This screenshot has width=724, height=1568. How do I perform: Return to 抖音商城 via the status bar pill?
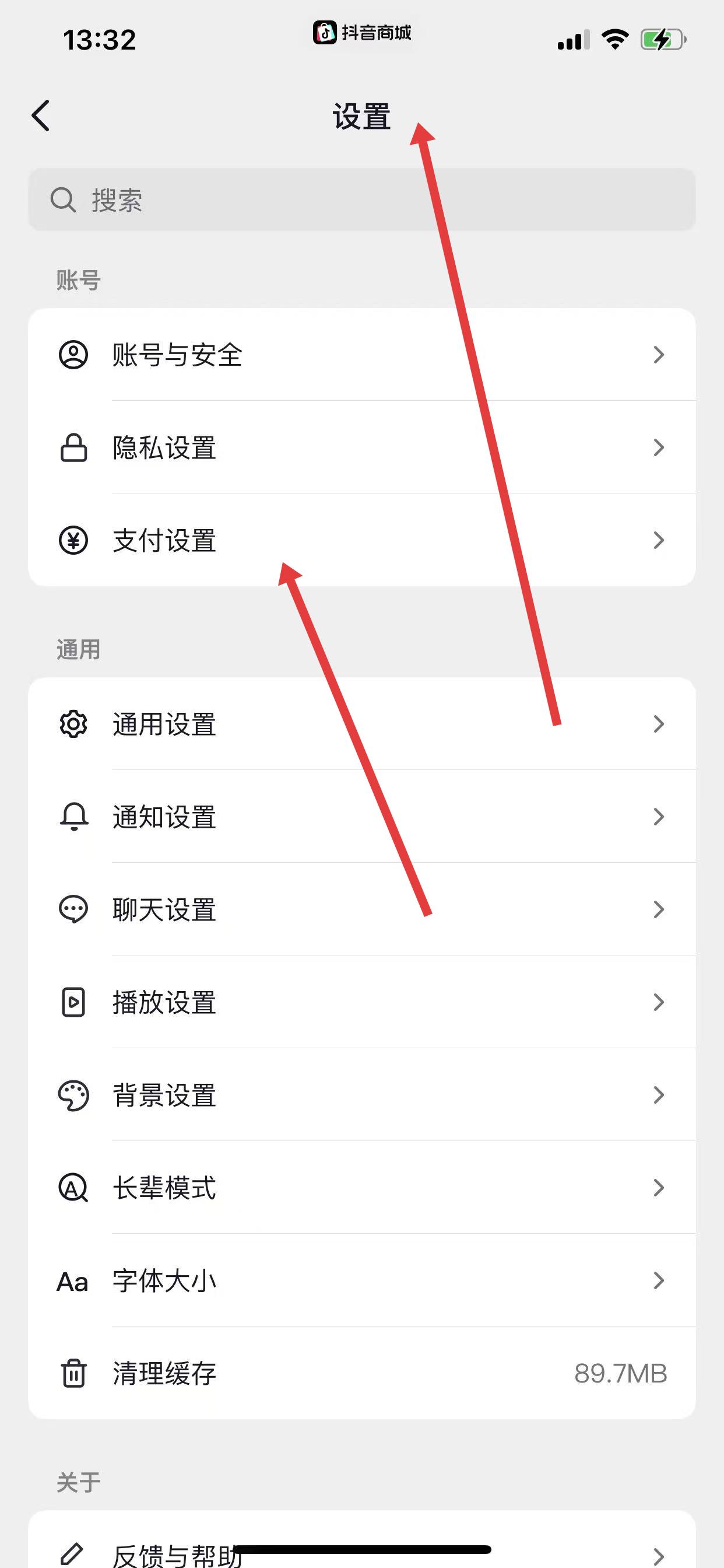click(363, 32)
